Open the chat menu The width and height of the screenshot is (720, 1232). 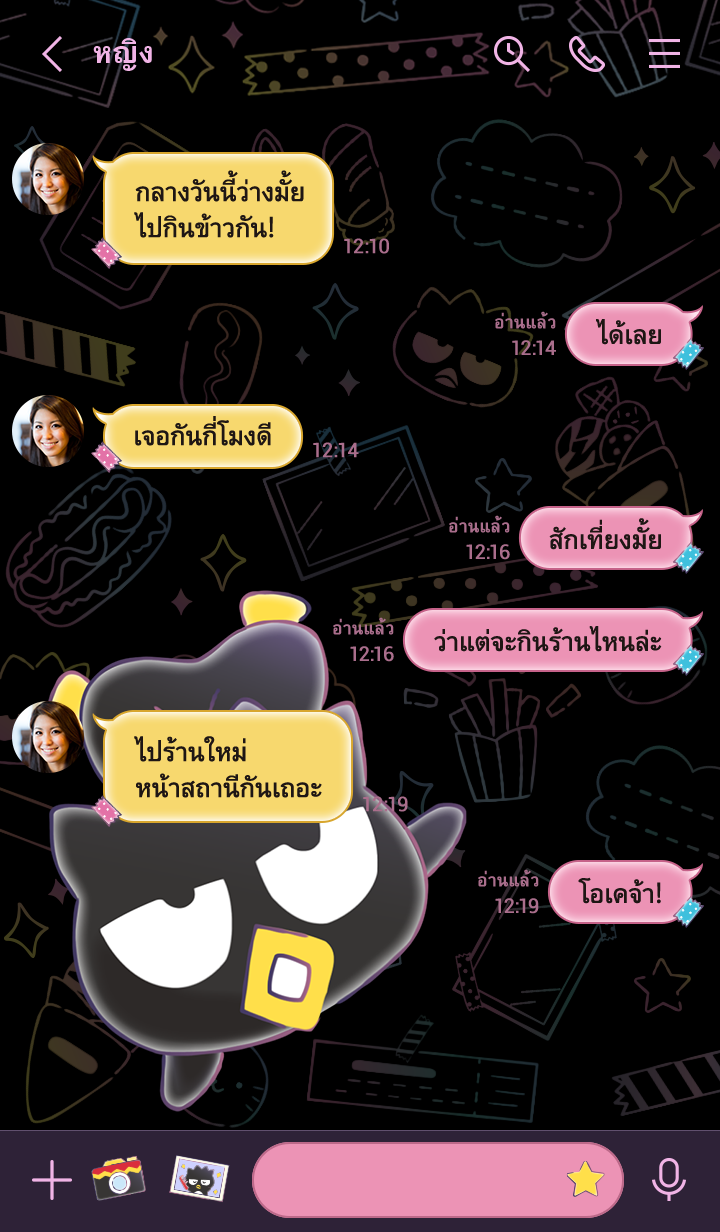664,54
